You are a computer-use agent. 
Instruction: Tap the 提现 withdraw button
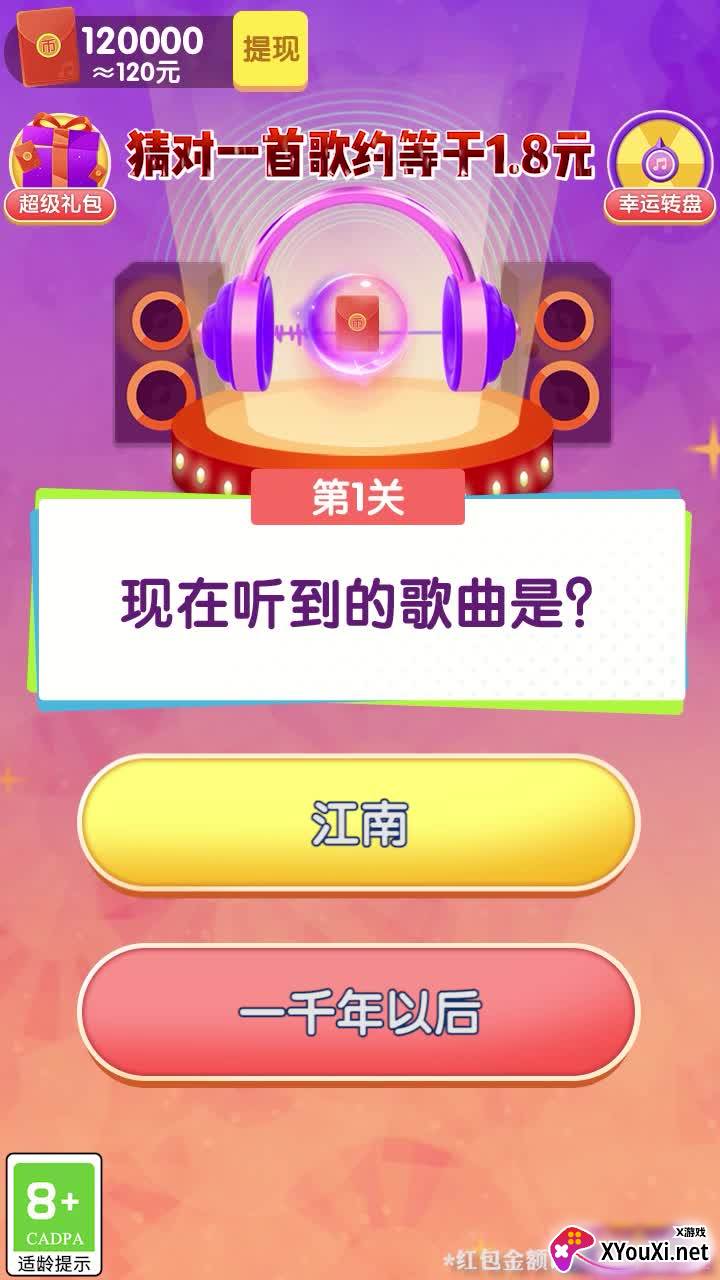point(270,50)
